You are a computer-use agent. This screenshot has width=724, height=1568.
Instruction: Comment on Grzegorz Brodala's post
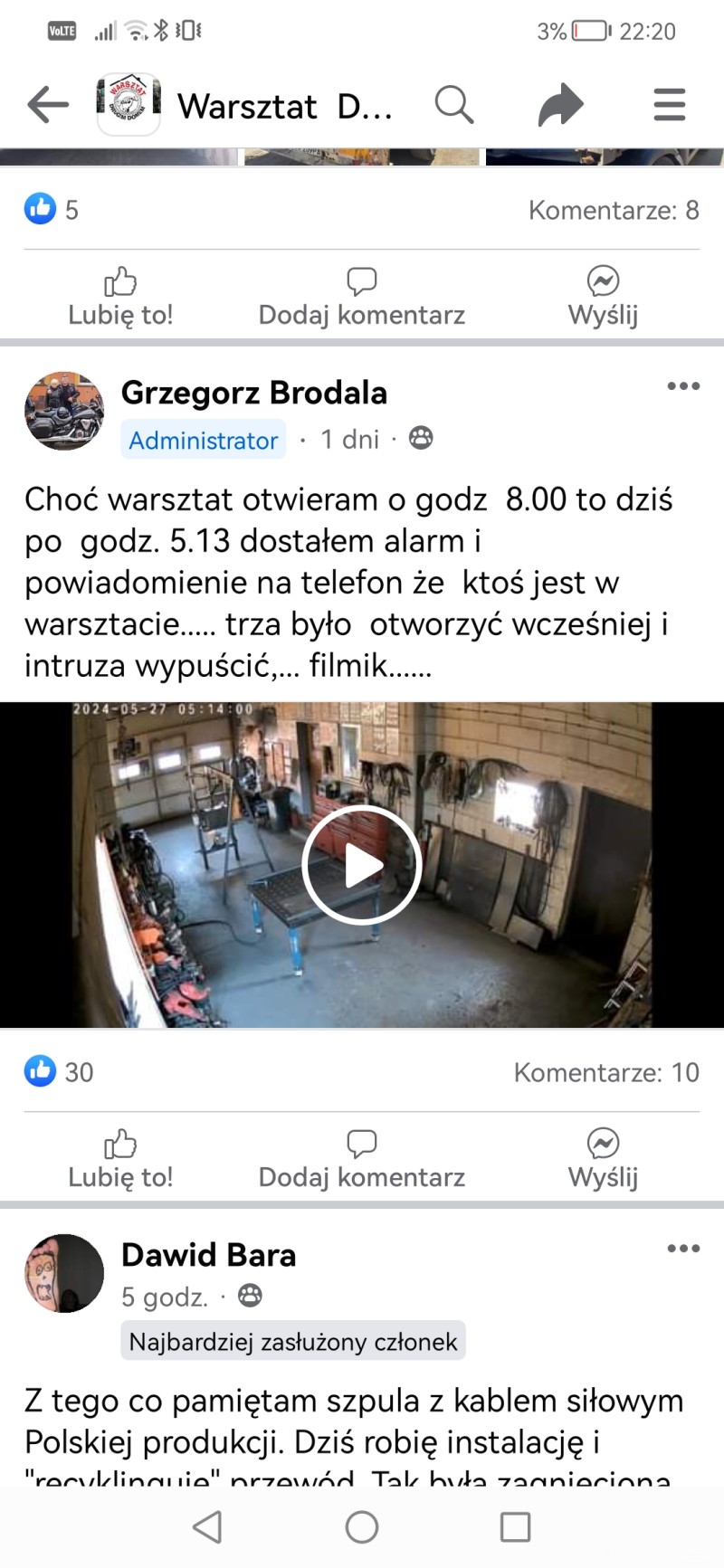coord(362,1159)
